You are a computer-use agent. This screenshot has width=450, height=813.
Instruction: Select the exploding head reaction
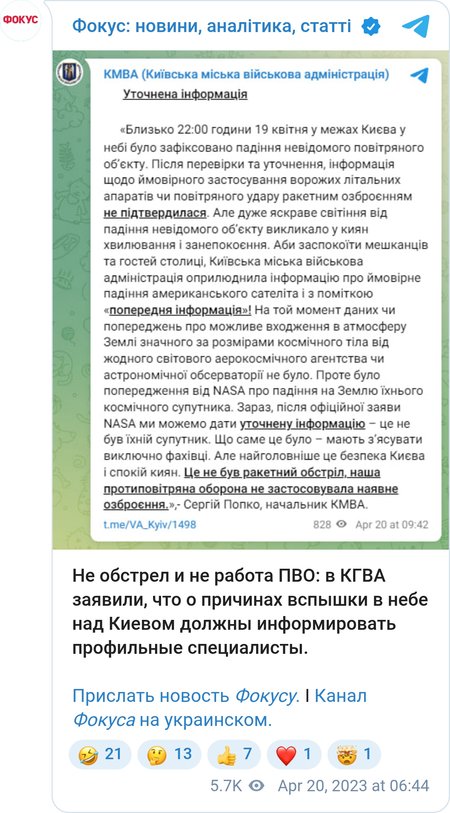pyautogui.click(x=354, y=754)
